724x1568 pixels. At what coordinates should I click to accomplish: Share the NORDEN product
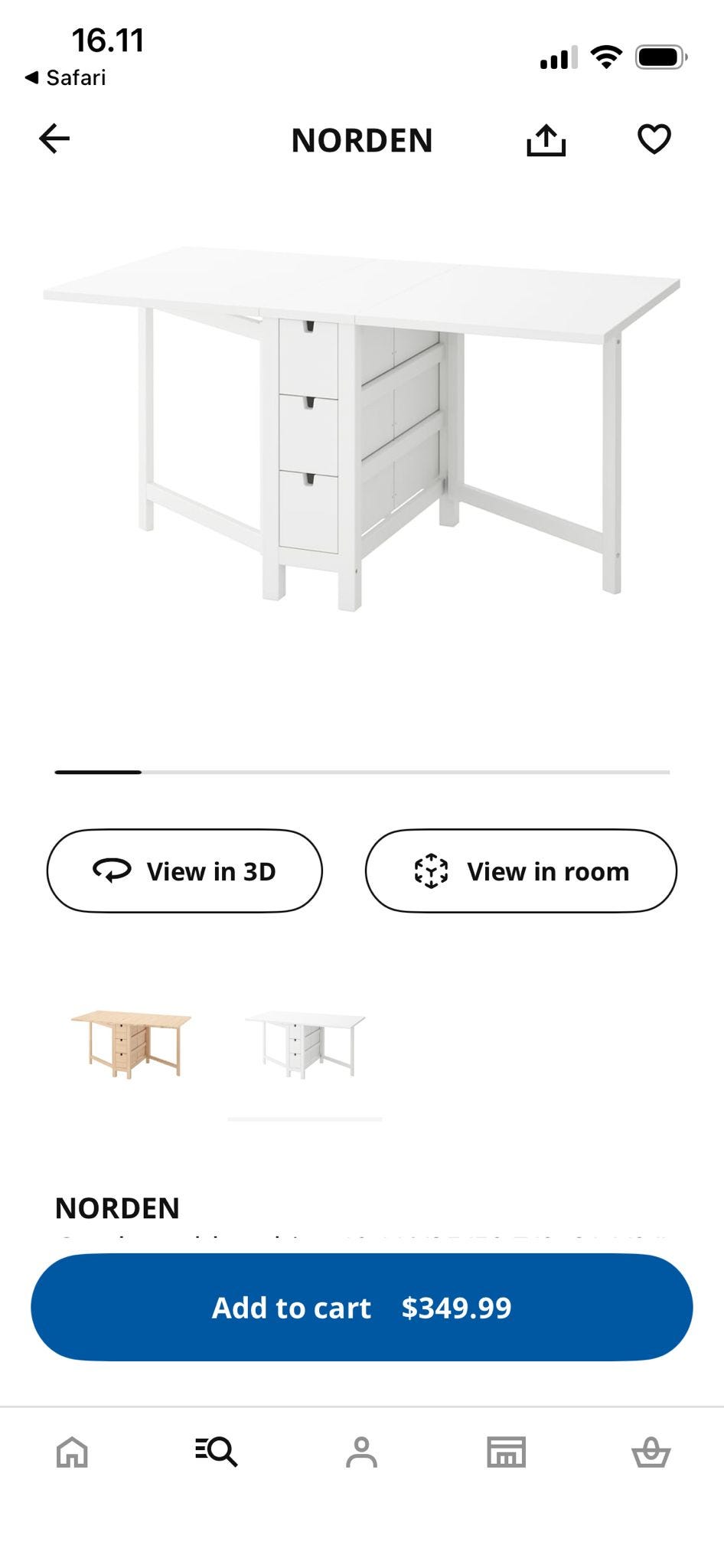546,140
